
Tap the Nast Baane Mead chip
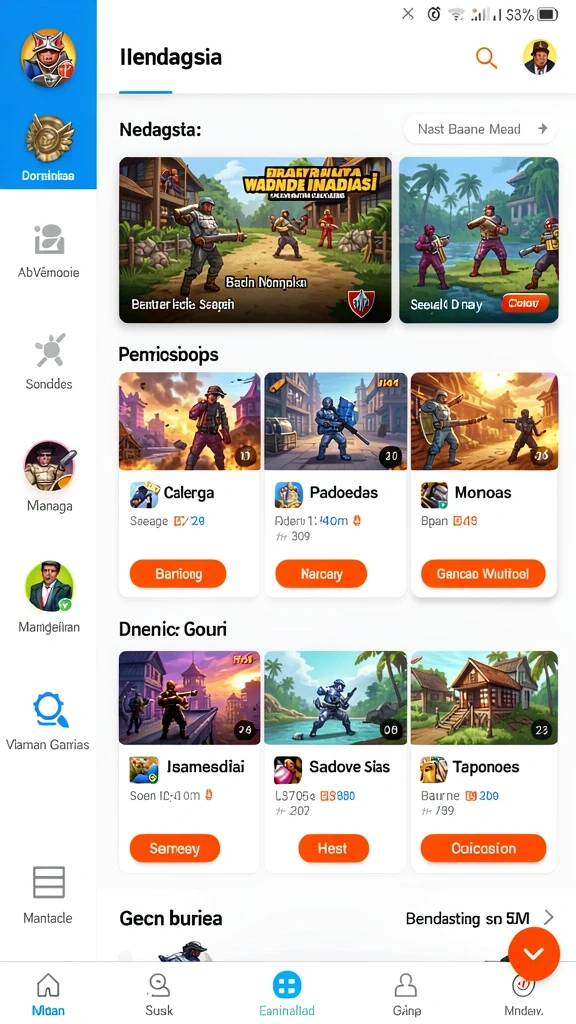click(480, 129)
